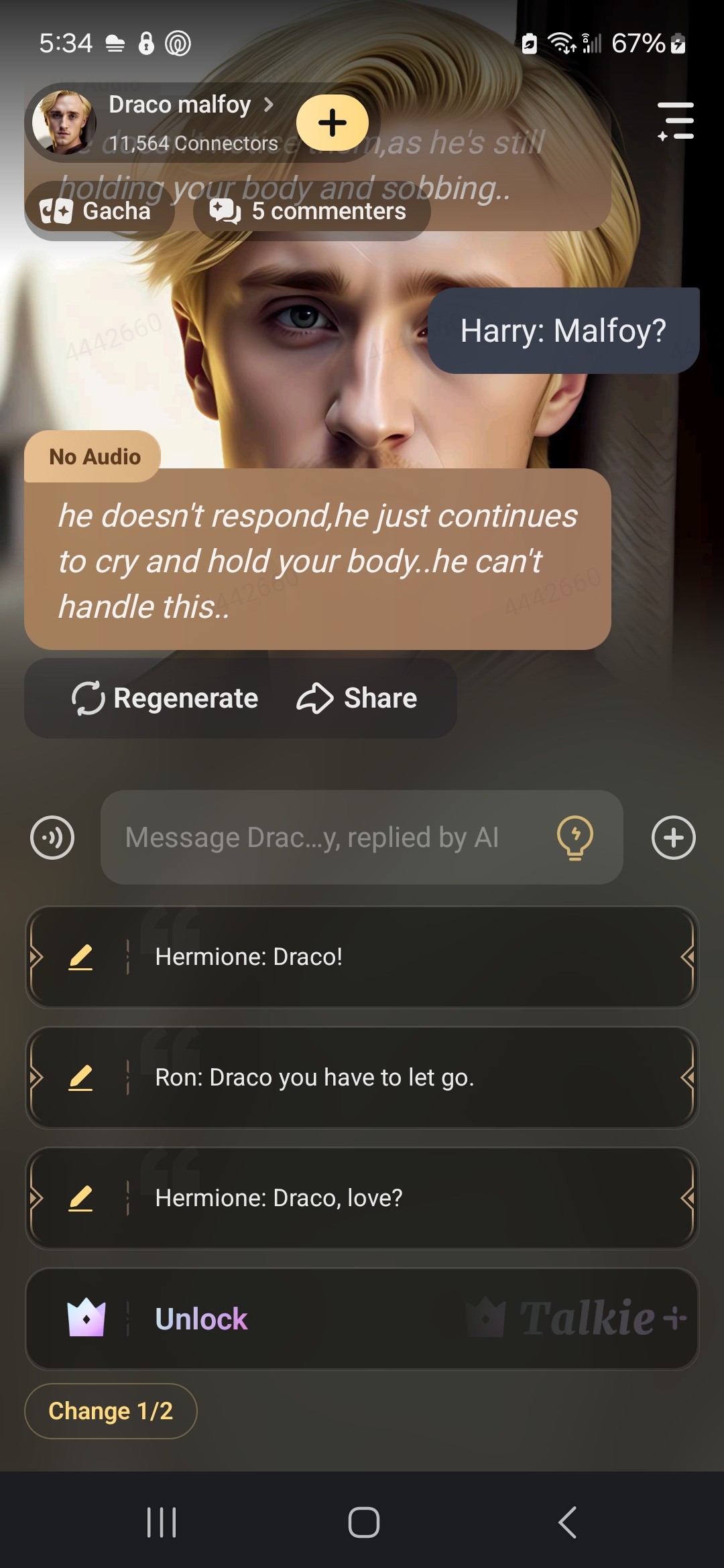Open recent apps from navigation bar
The width and height of the screenshot is (724, 1568).
[161, 1522]
